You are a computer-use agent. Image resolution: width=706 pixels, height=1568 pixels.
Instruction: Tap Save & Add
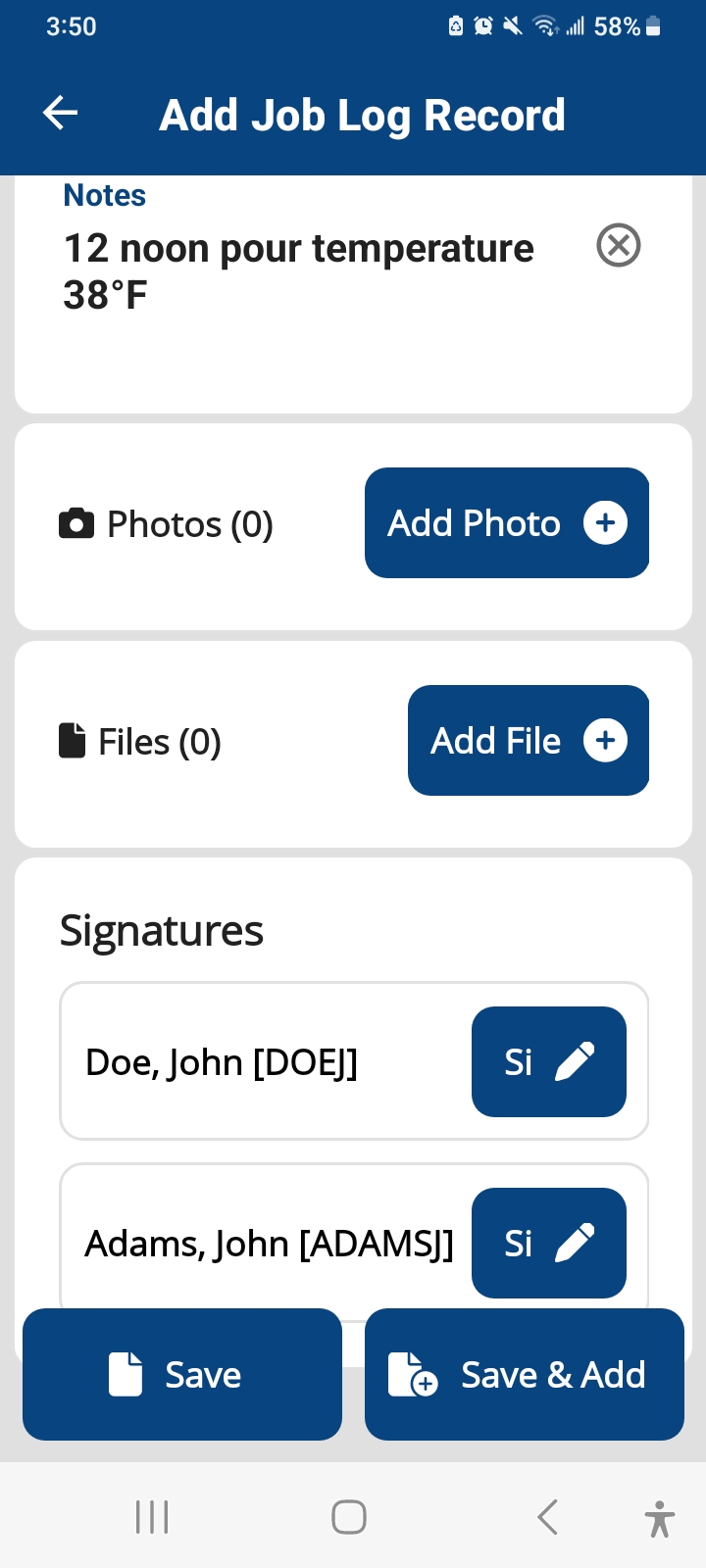[525, 1374]
